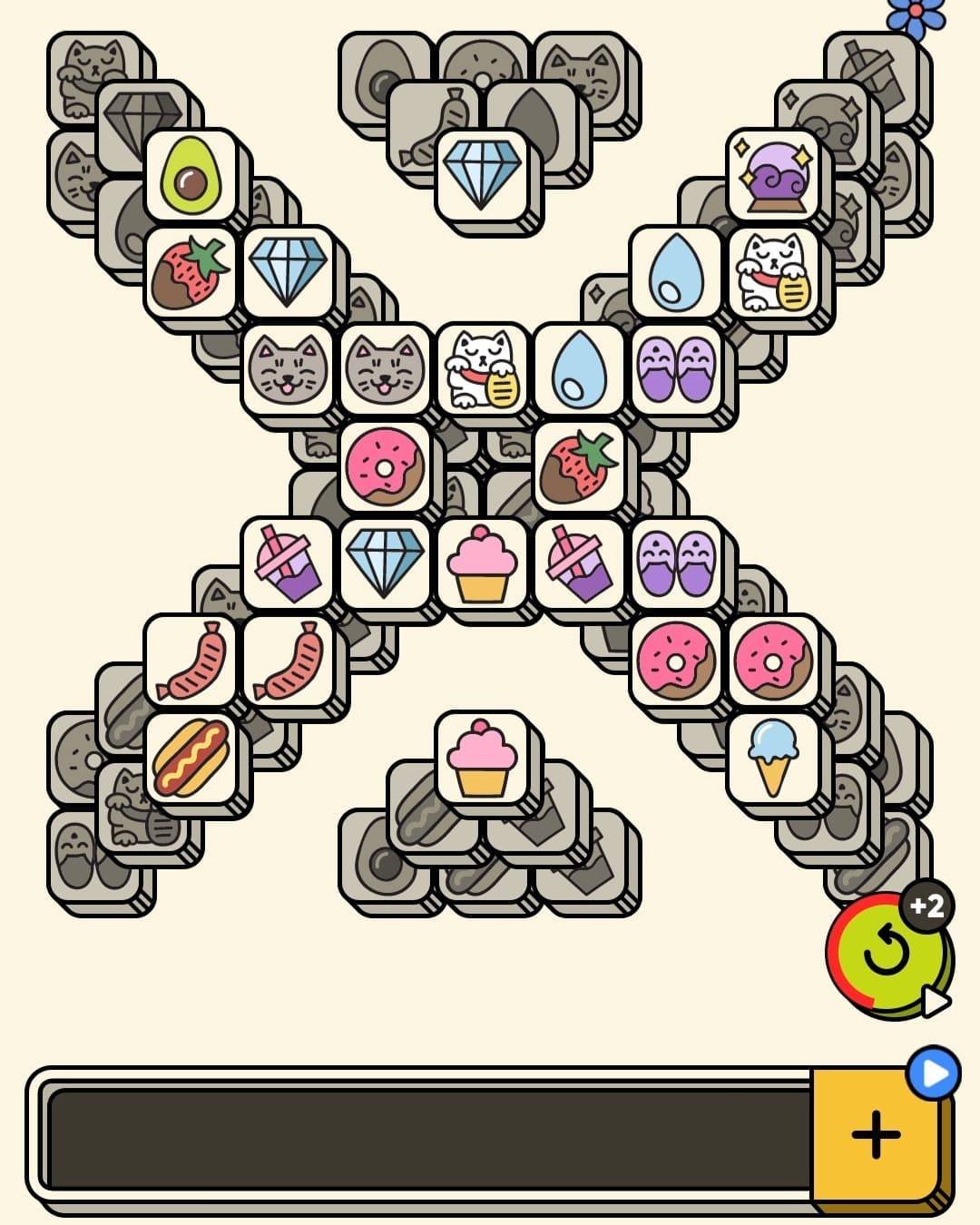
Task: Tap the hot dog tile
Action: (x=190, y=756)
